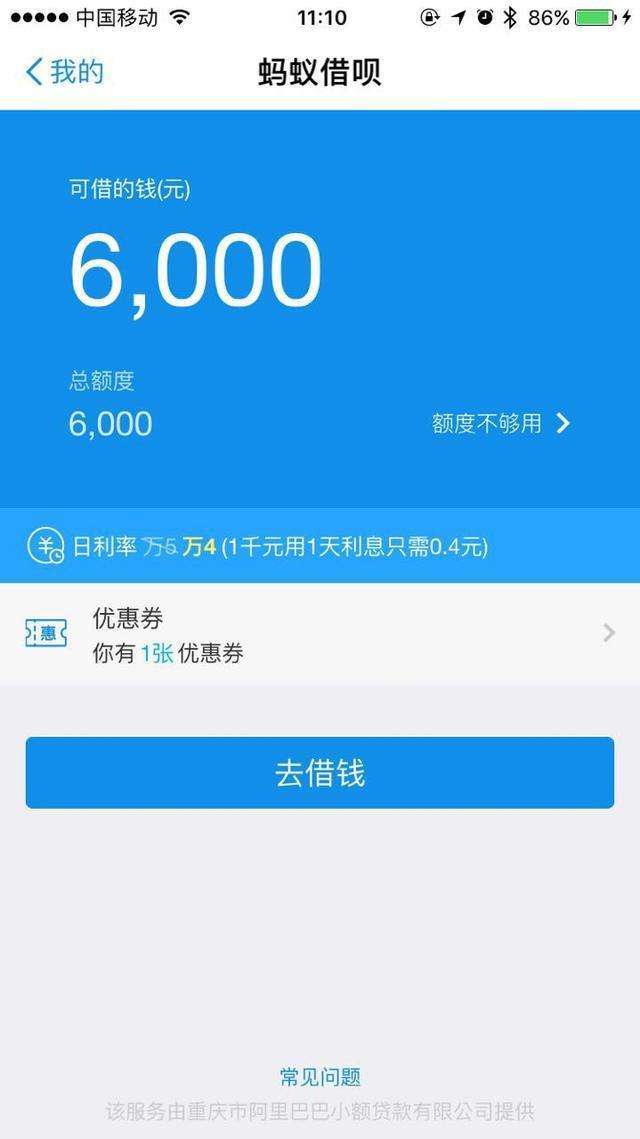This screenshot has width=640, height=1139.
Task: Go back to 我的 page
Action: 64,72
